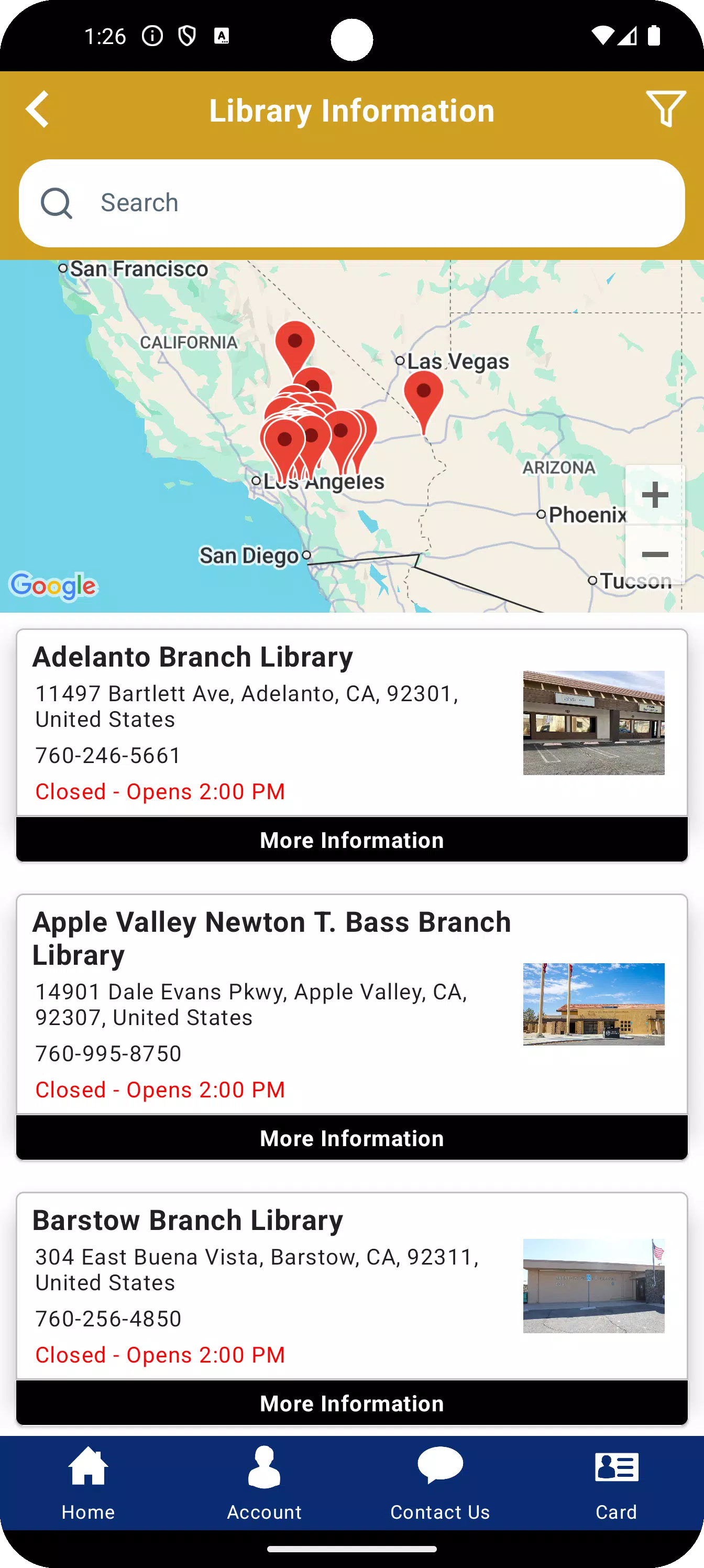Go back using the back arrow
Image resolution: width=704 pixels, height=1568 pixels.
tap(38, 110)
